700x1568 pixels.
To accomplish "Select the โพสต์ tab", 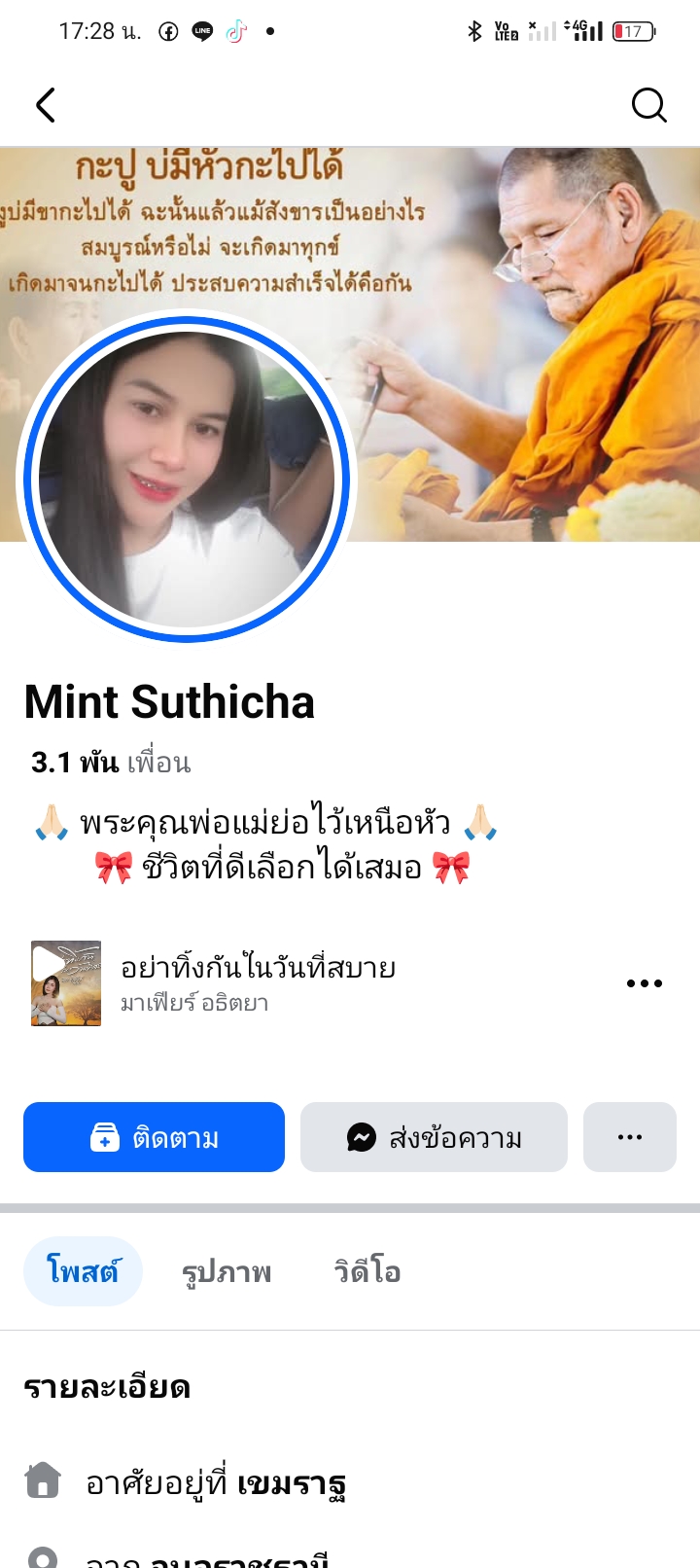I will [x=83, y=1271].
